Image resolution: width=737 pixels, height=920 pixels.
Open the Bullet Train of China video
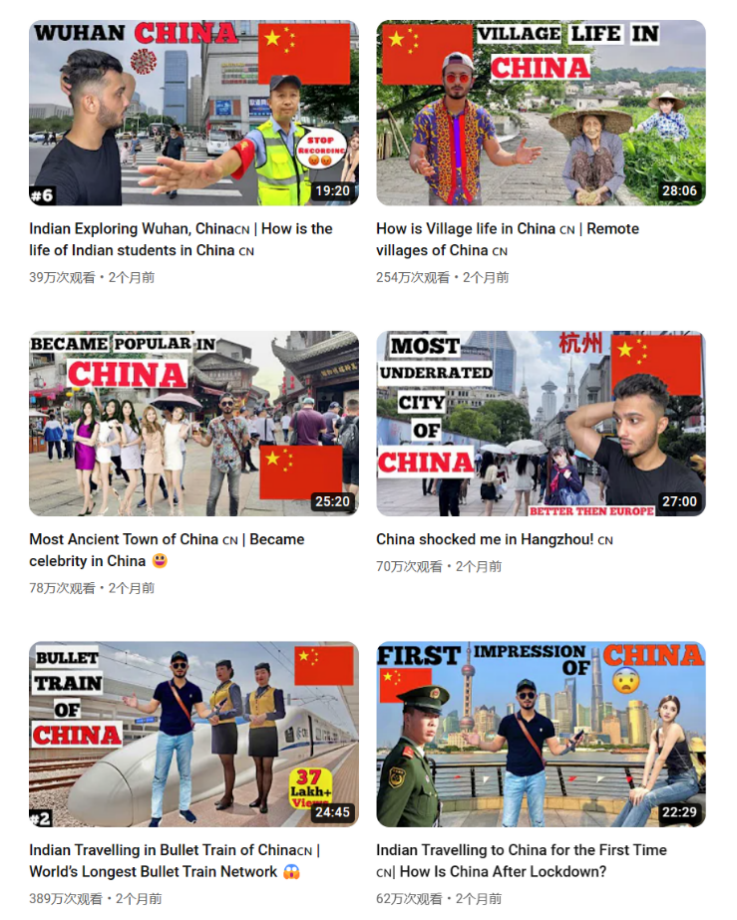pyautogui.click(x=193, y=734)
